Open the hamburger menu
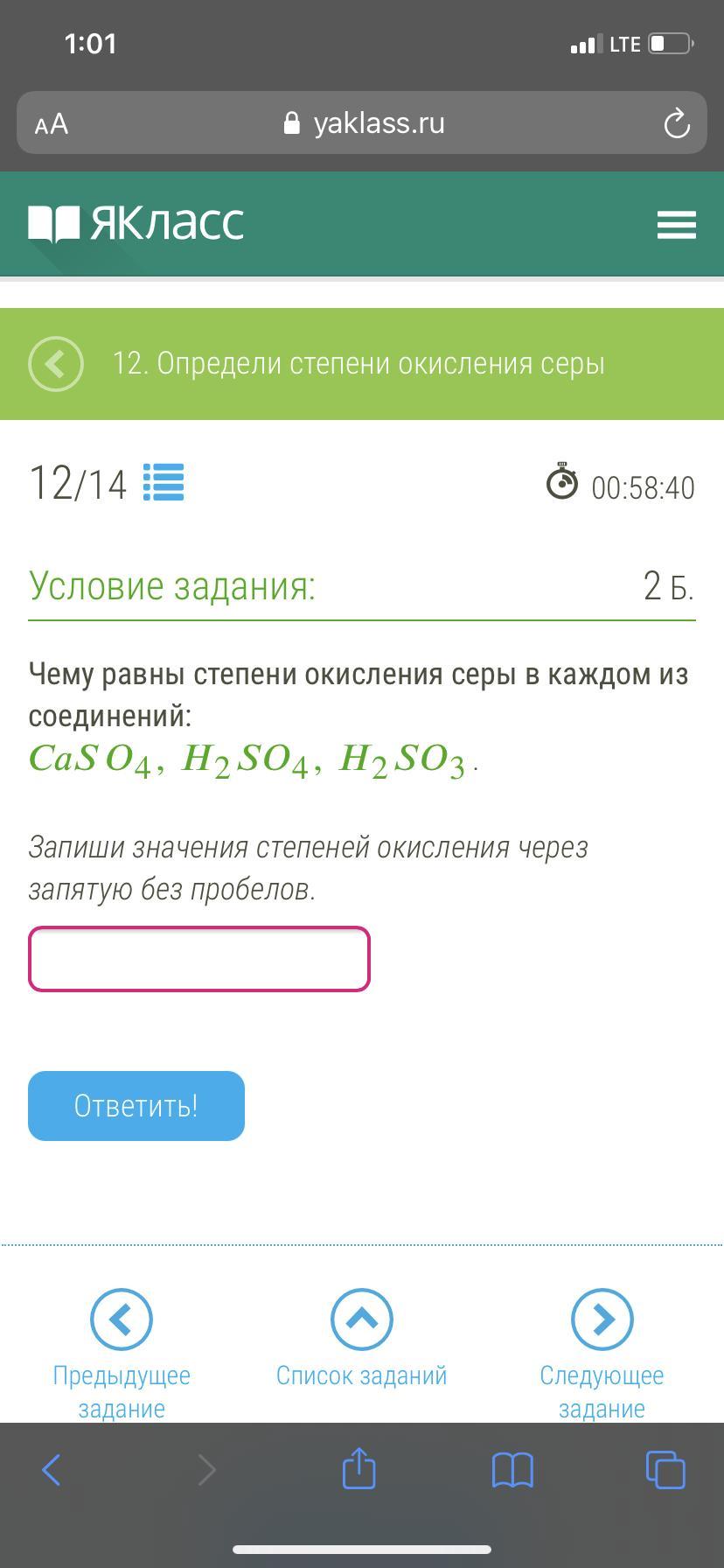 point(676,225)
